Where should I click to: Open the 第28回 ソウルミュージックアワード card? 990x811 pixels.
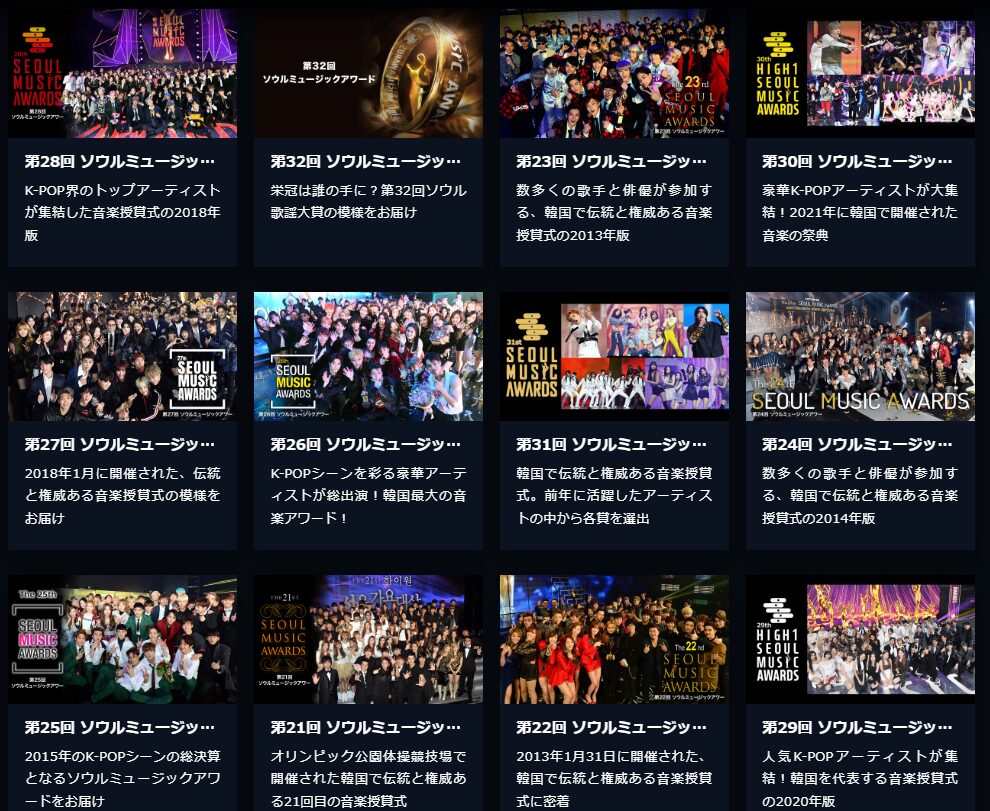(x=122, y=138)
